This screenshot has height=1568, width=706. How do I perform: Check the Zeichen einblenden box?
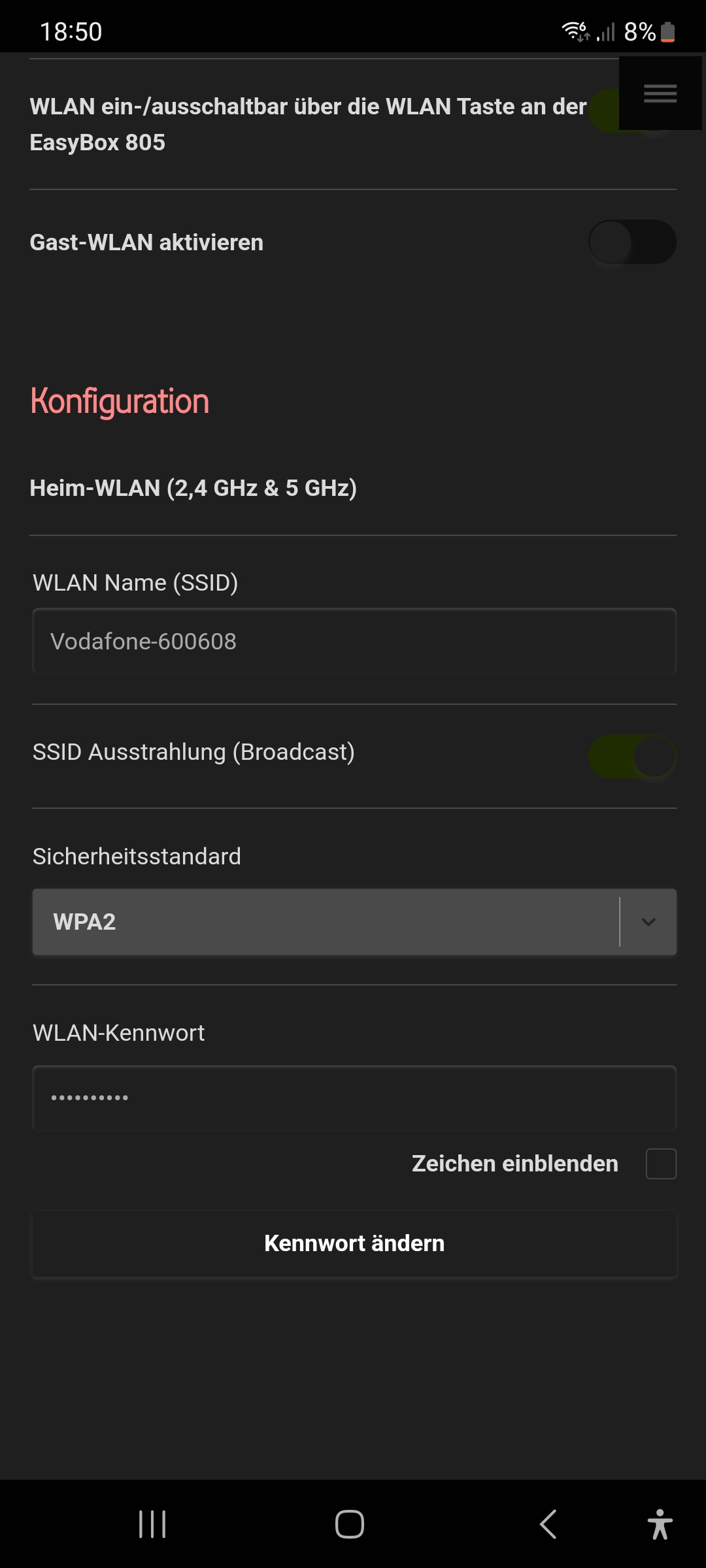click(x=661, y=1164)
